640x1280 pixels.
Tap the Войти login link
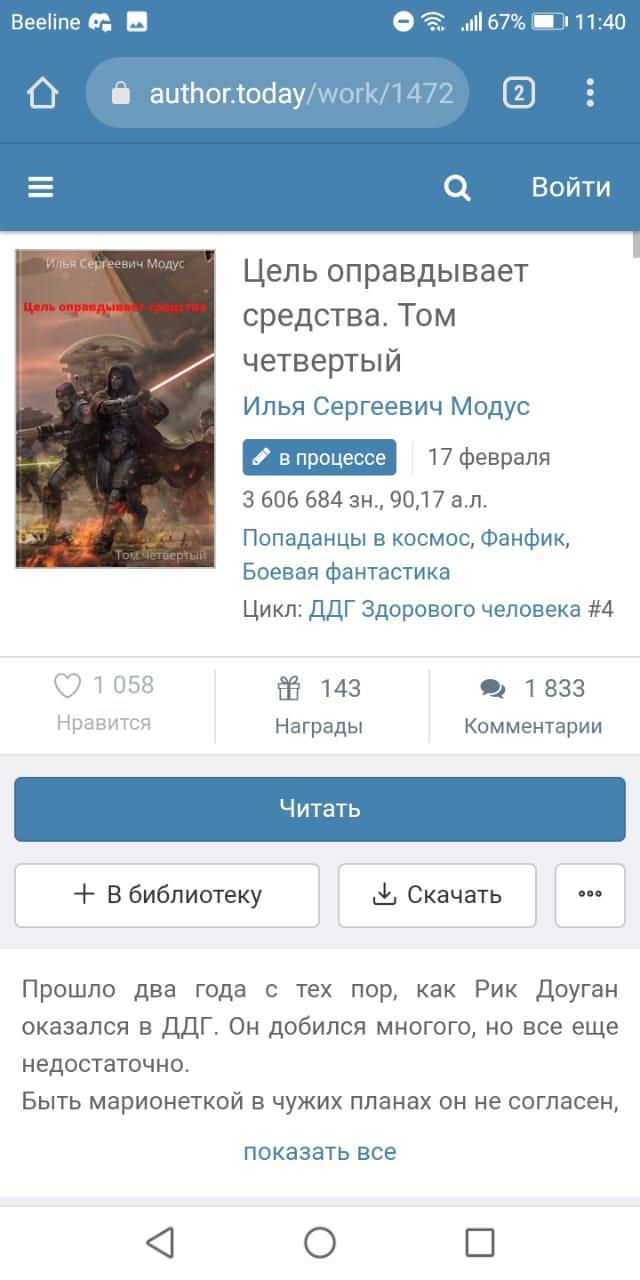coord(570,187)
